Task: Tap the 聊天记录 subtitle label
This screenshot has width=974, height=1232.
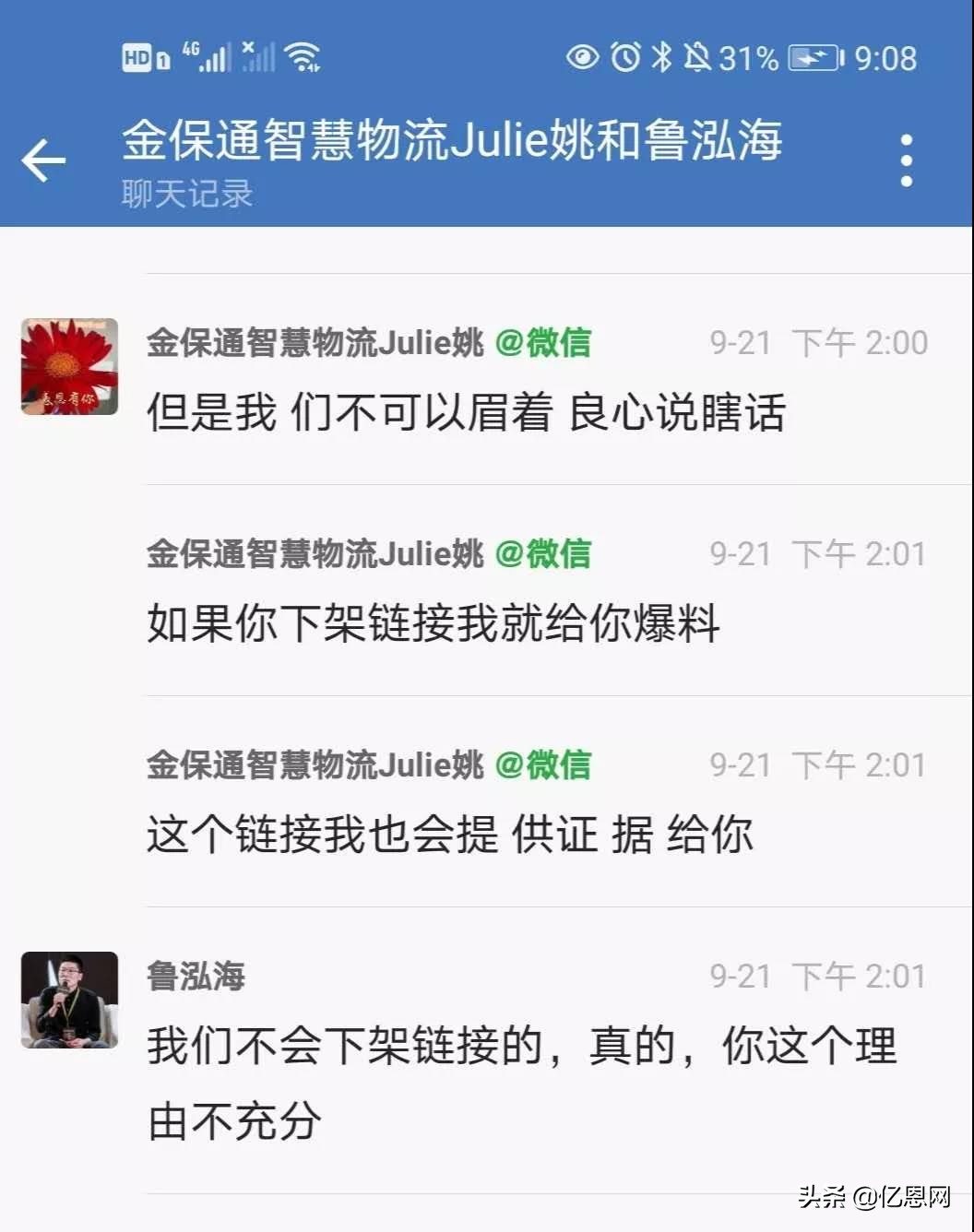Action: 184,194
